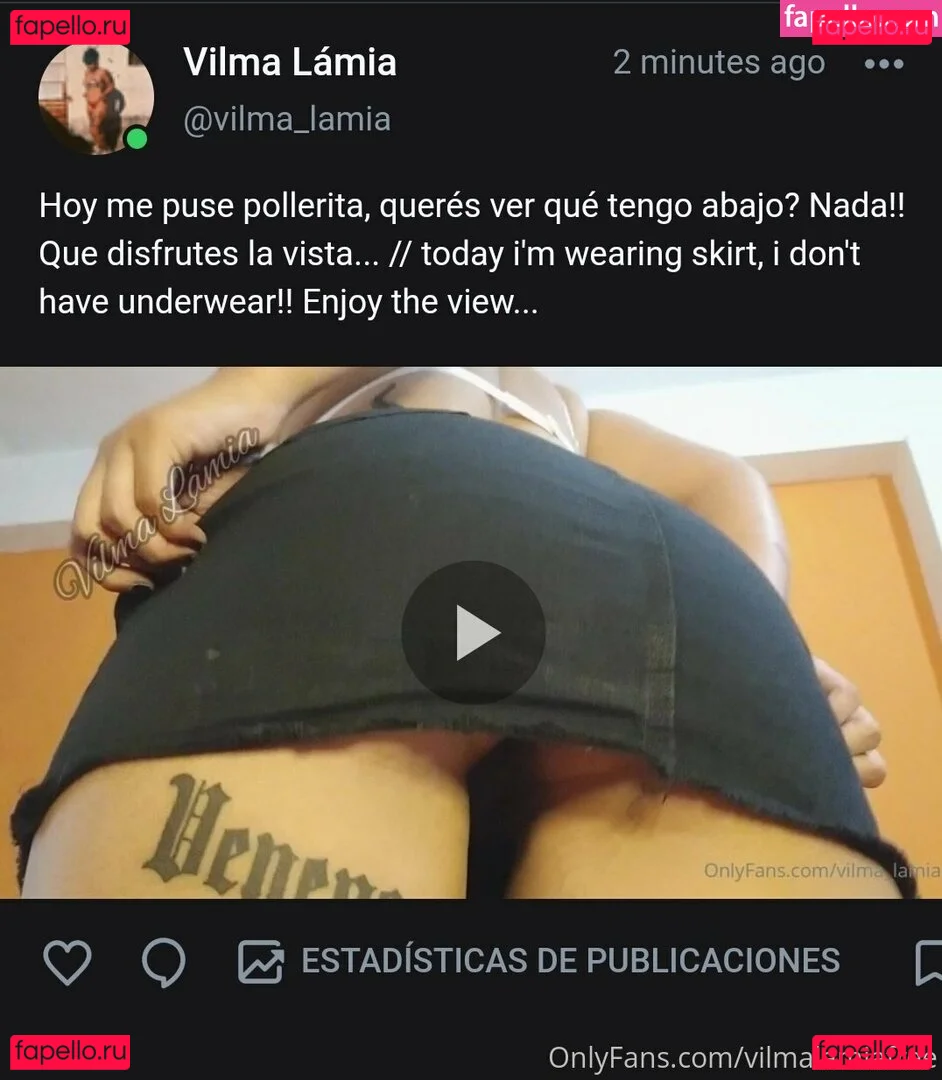Open the timestamp '2 minutes ago'
Viewport: 942px width, 1080px height.
point(719,62)
